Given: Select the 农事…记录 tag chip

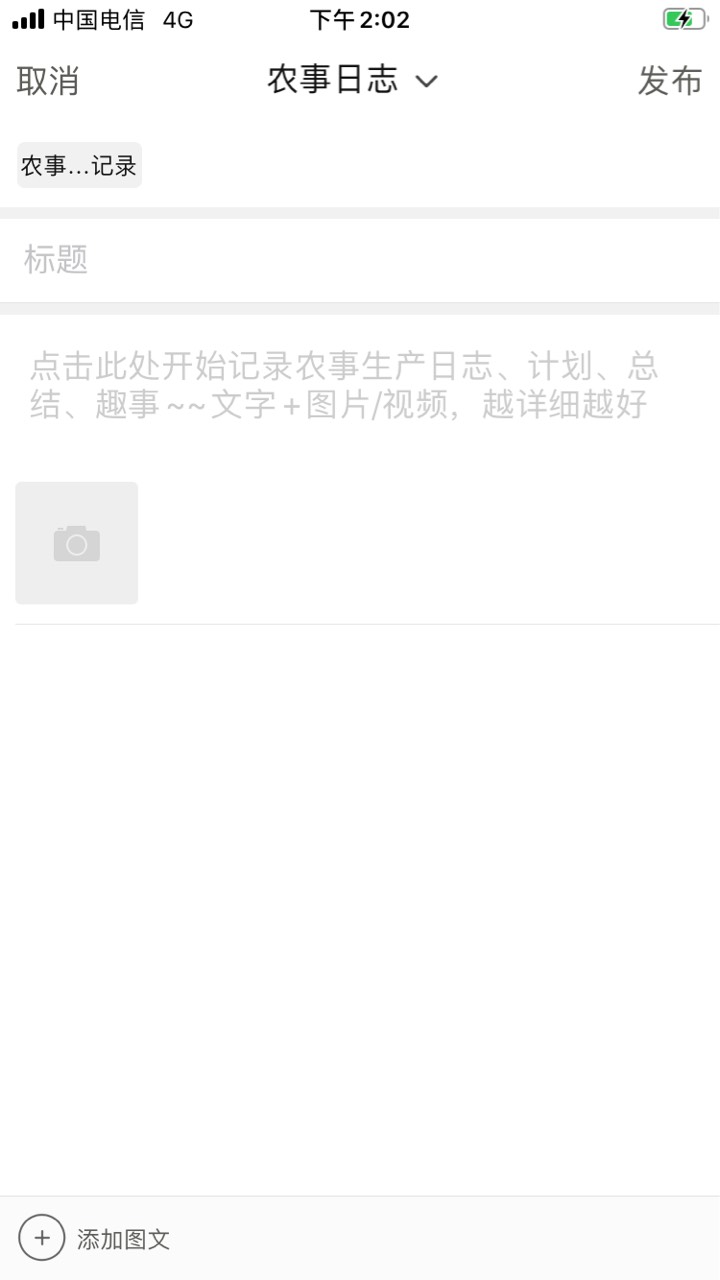Looking at the screenshot, I should coord(79,165).
